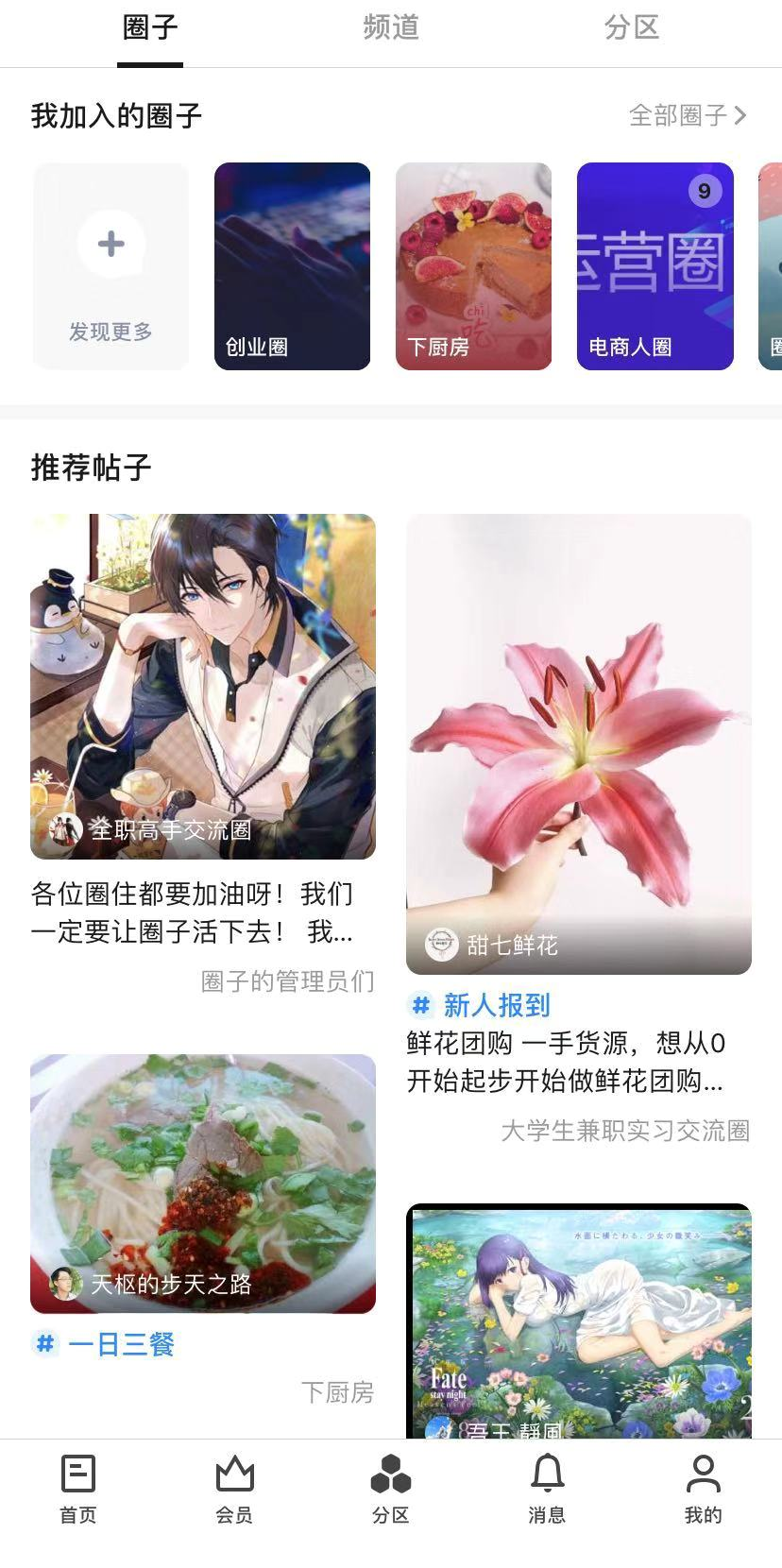Screen dimensions: 782x1568
Task: Open the 一日三餐 hashtag topic
Action: coord(121,1344)
